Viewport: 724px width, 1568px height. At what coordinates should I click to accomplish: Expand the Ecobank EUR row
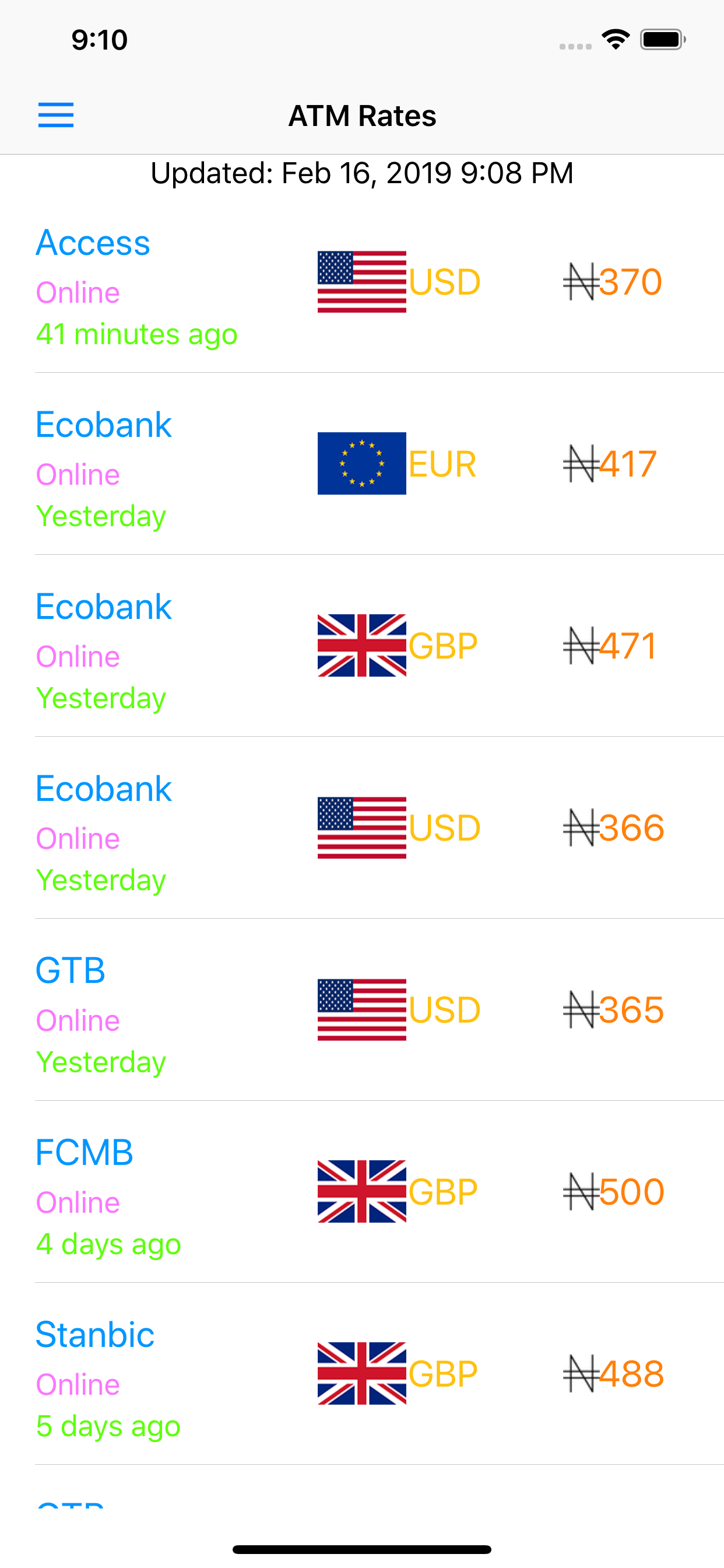[x=182, y=464]
